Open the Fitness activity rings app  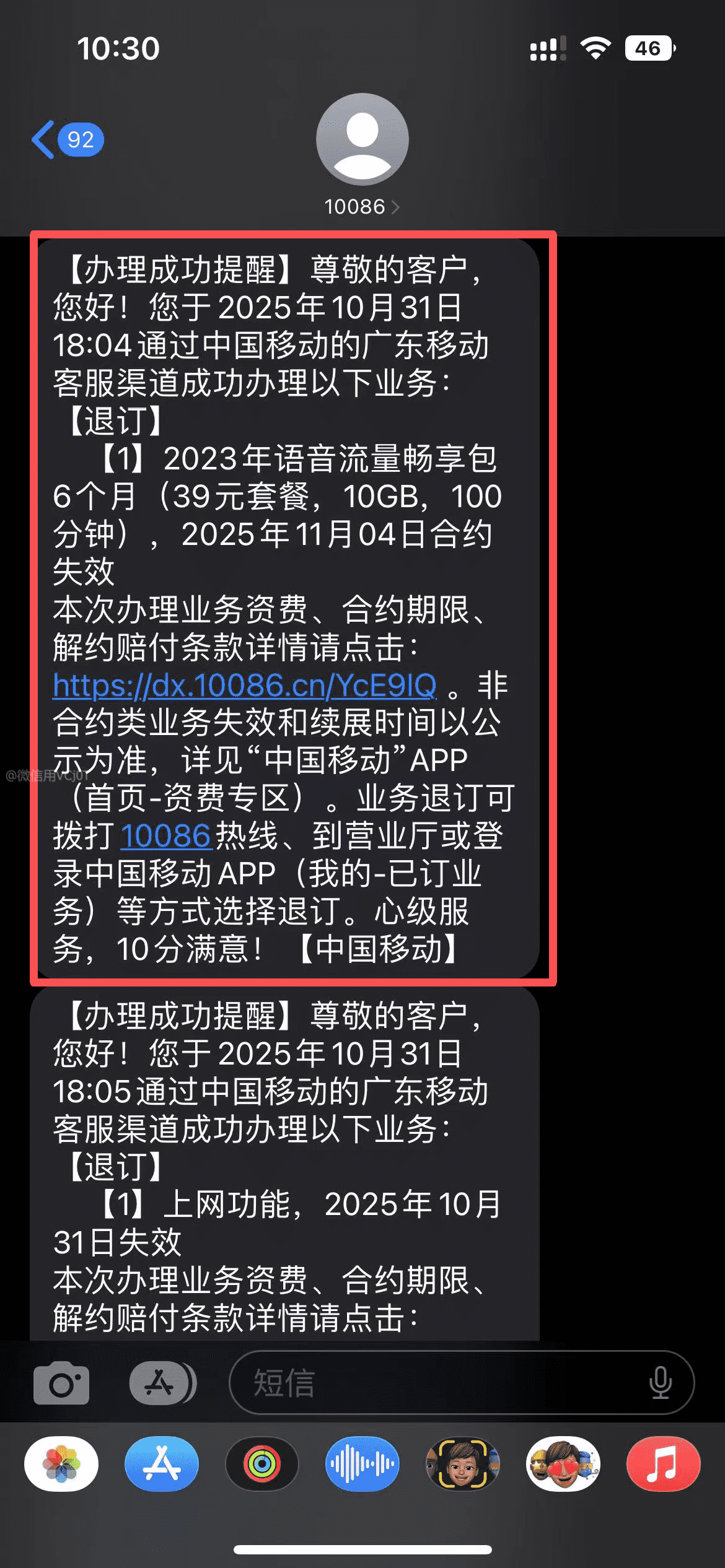(262, 1464)
